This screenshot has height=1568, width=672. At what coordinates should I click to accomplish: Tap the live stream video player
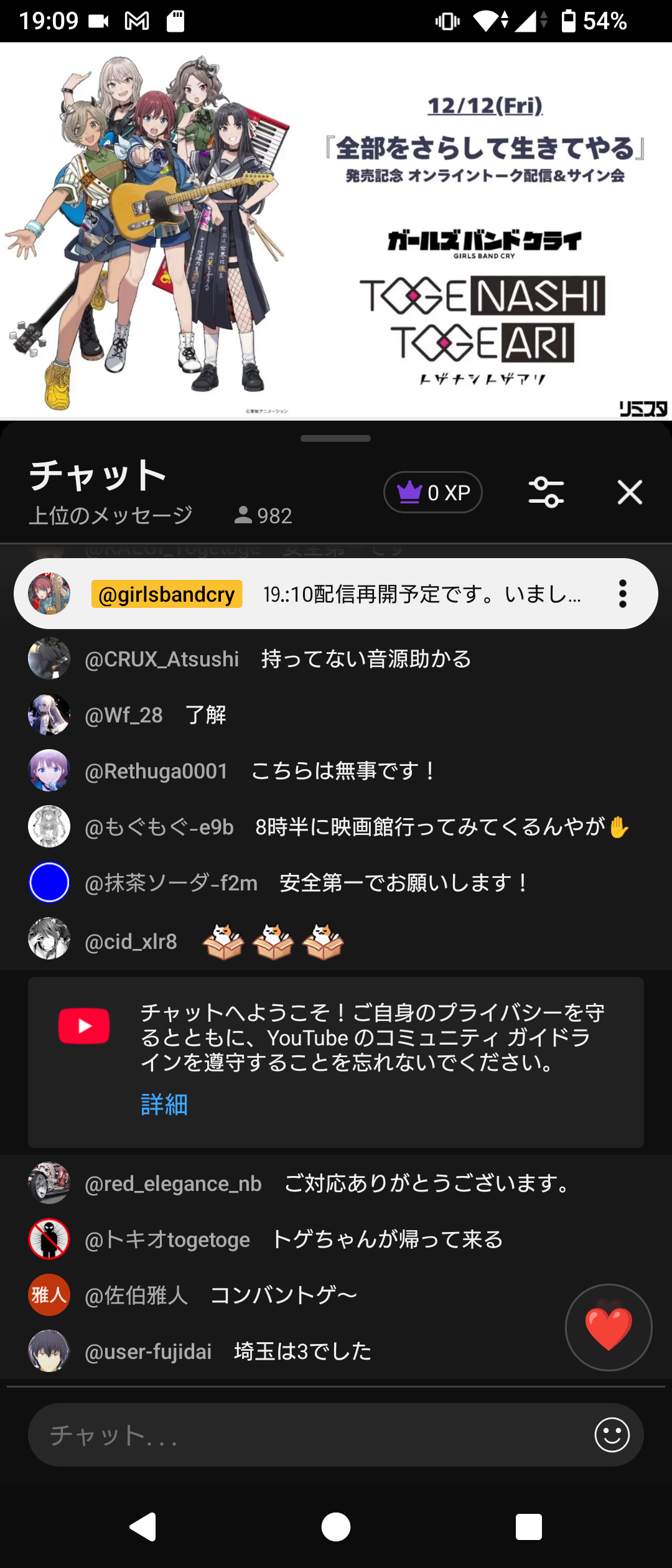(336, 230)
